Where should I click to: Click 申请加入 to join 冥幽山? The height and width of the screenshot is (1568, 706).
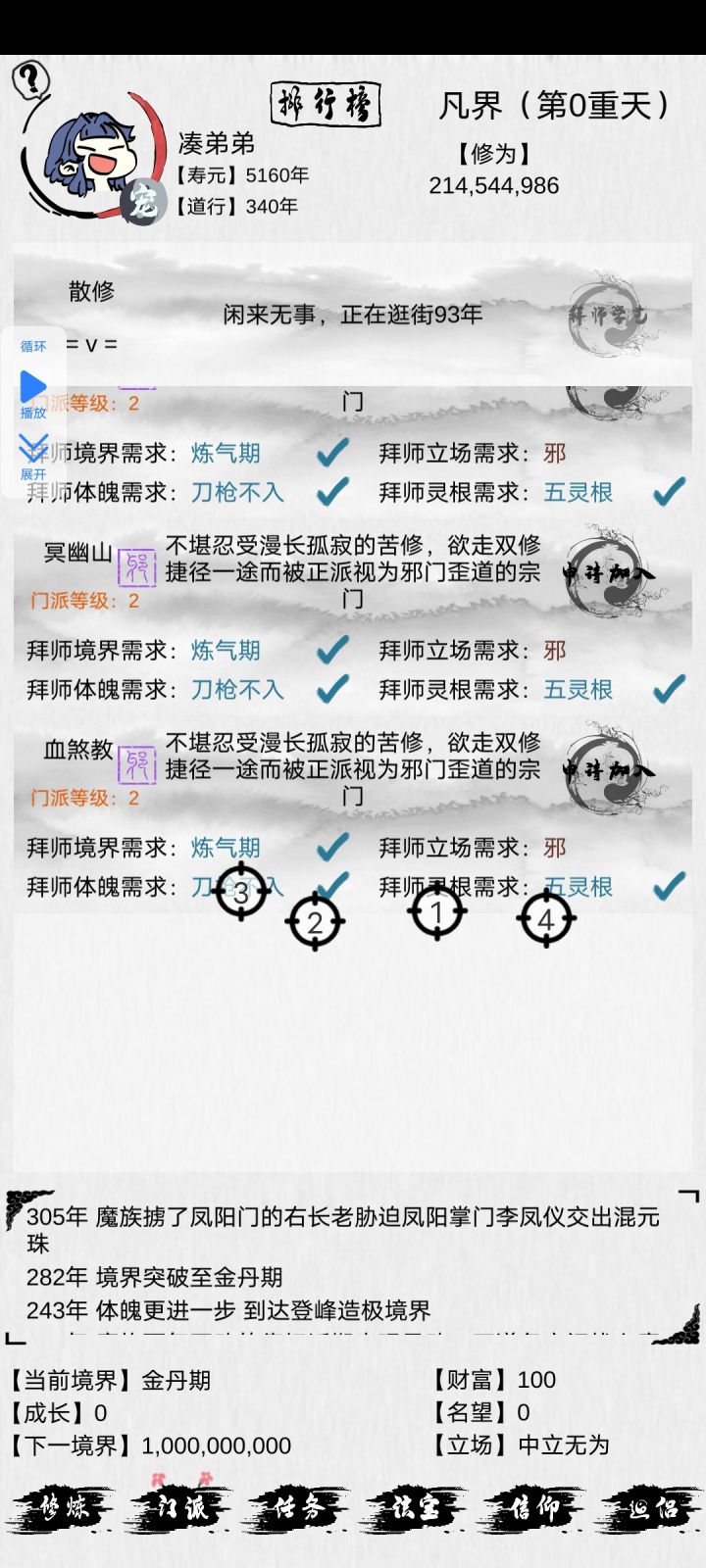coord(609,574)
